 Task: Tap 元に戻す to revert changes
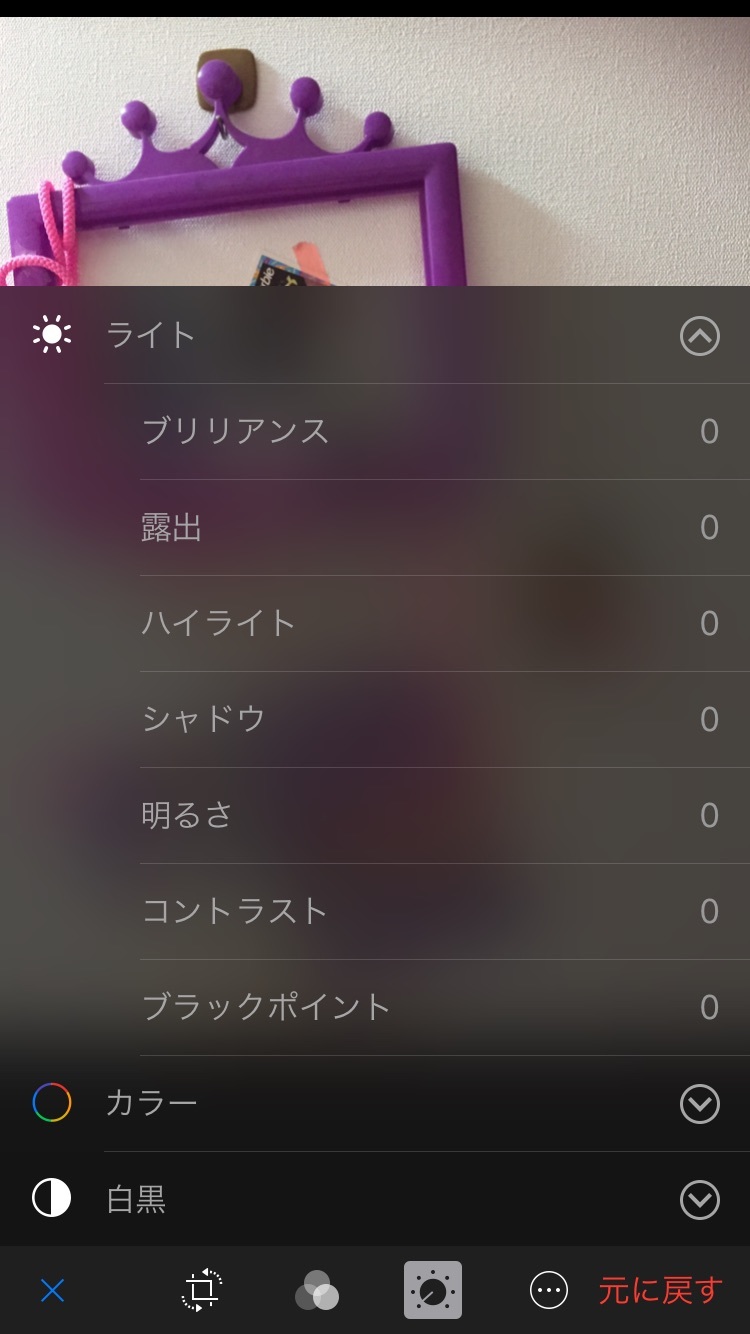[x=660, y=1291]
